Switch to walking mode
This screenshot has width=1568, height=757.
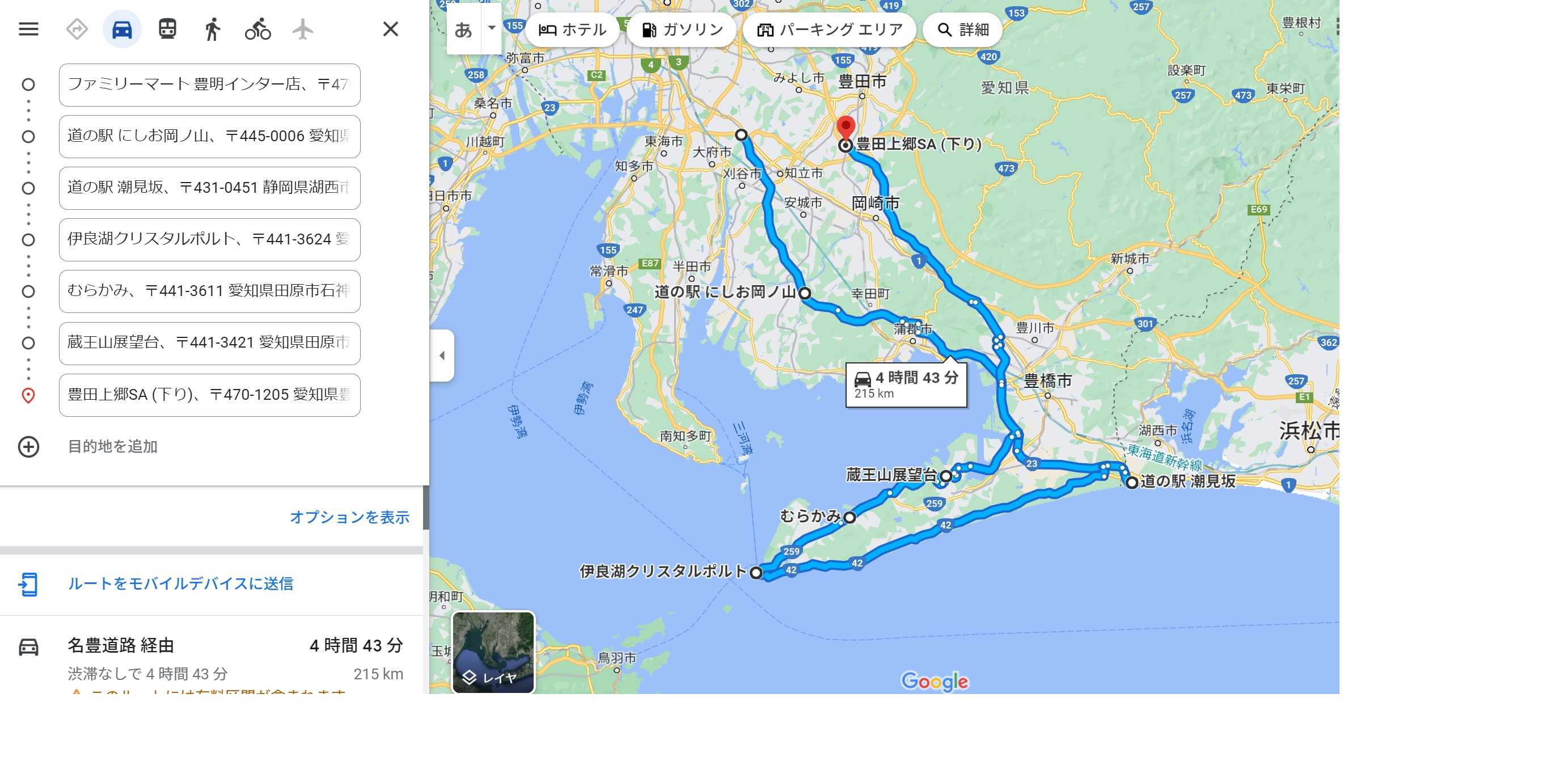pos(212,29)
